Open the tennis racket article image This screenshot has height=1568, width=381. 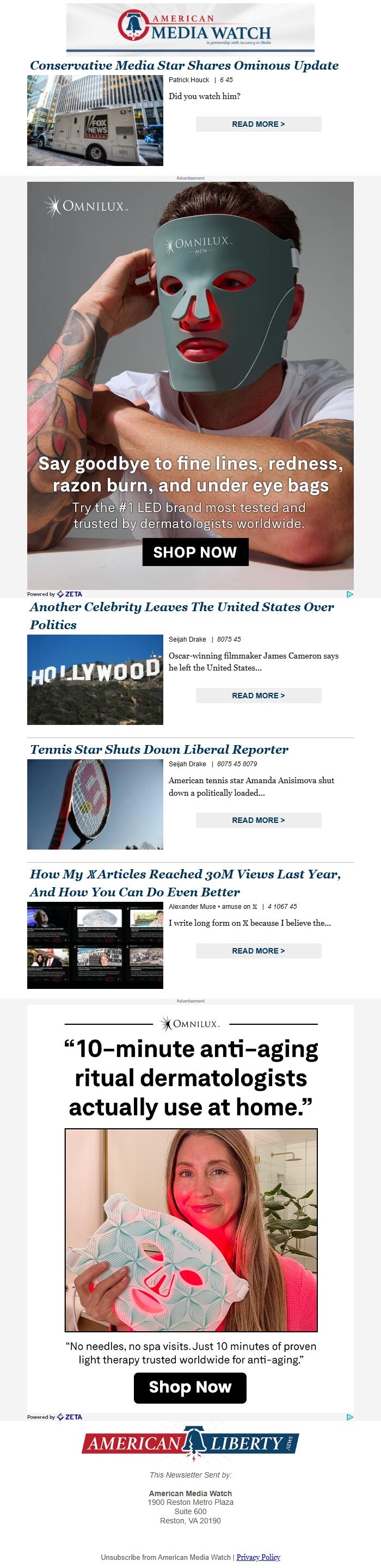pos(95,804)
